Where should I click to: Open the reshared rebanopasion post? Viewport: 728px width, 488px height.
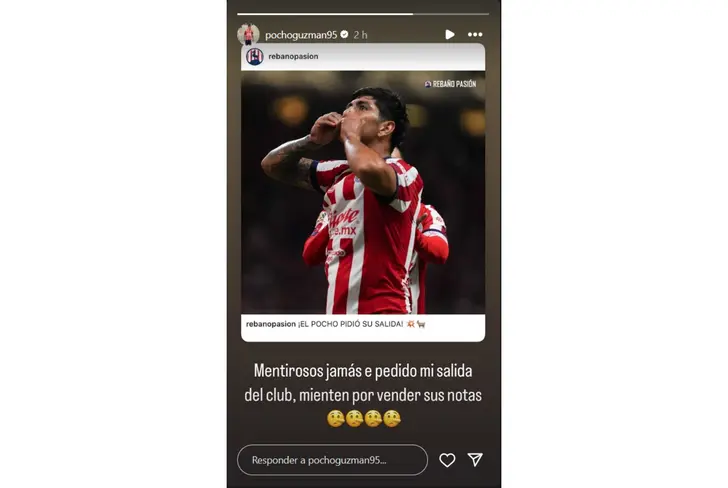click(363, 192)
